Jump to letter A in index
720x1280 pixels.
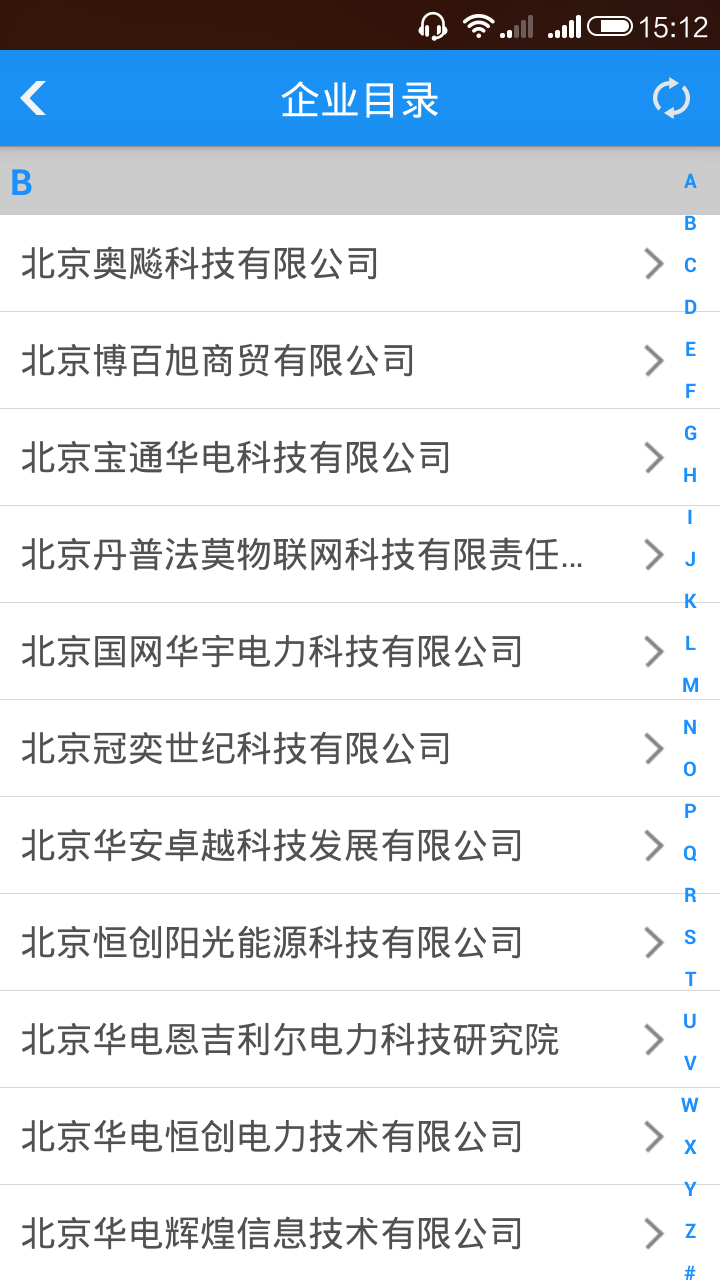(690, 181)
